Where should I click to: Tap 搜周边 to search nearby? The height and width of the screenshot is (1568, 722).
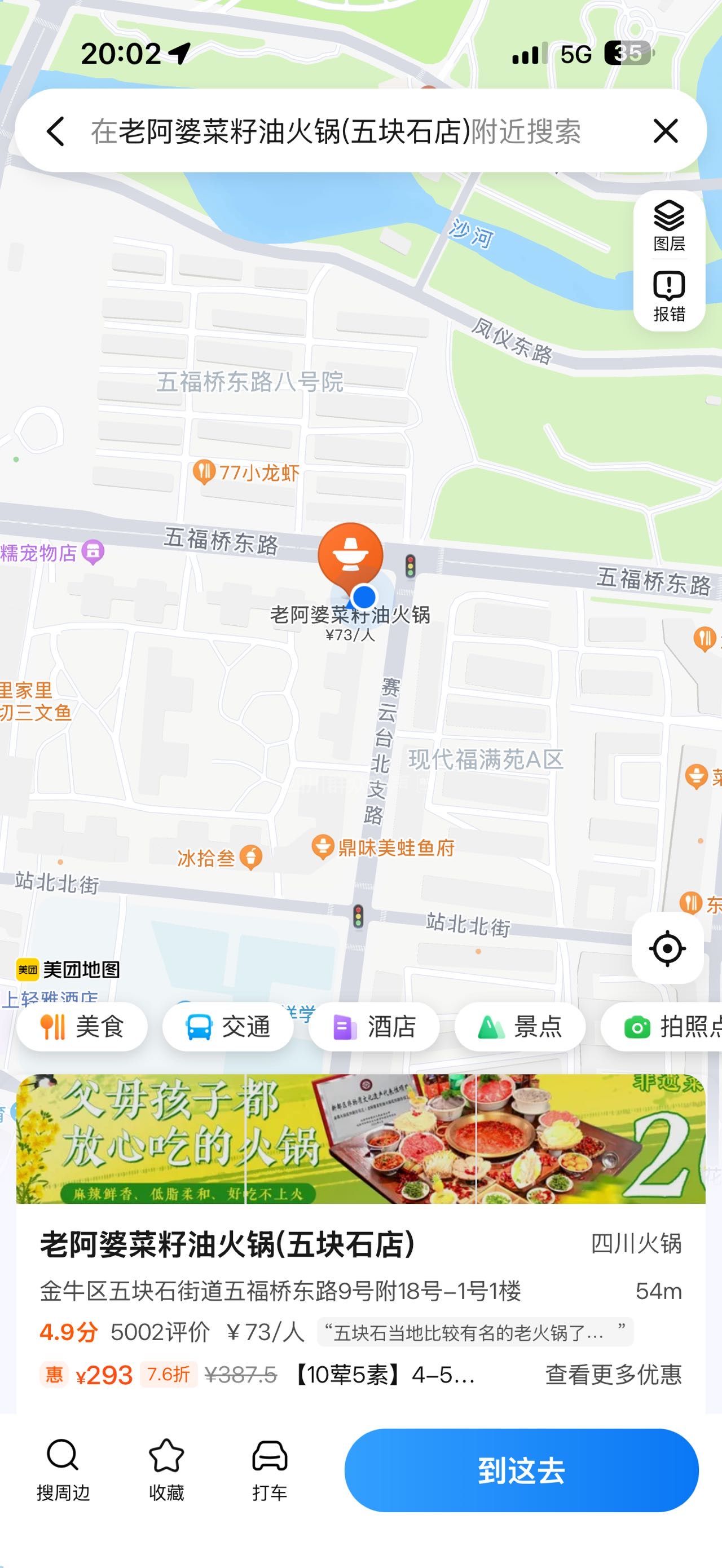tap(63, 1469)
